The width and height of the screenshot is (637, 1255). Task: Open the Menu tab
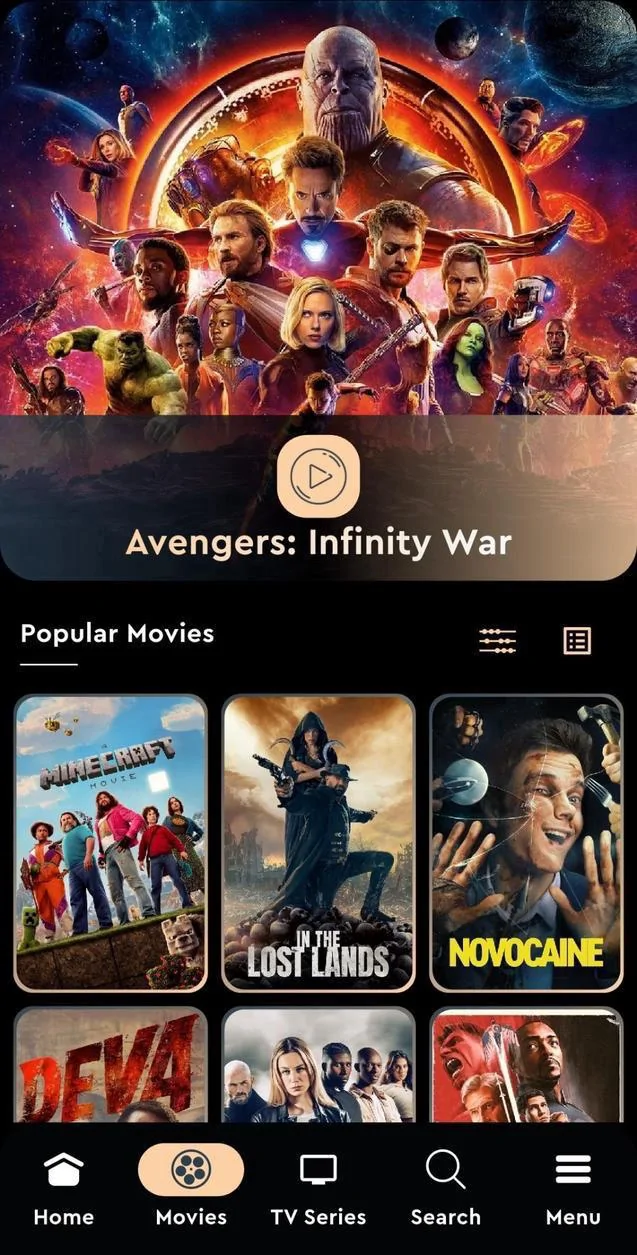point(573,1188)
